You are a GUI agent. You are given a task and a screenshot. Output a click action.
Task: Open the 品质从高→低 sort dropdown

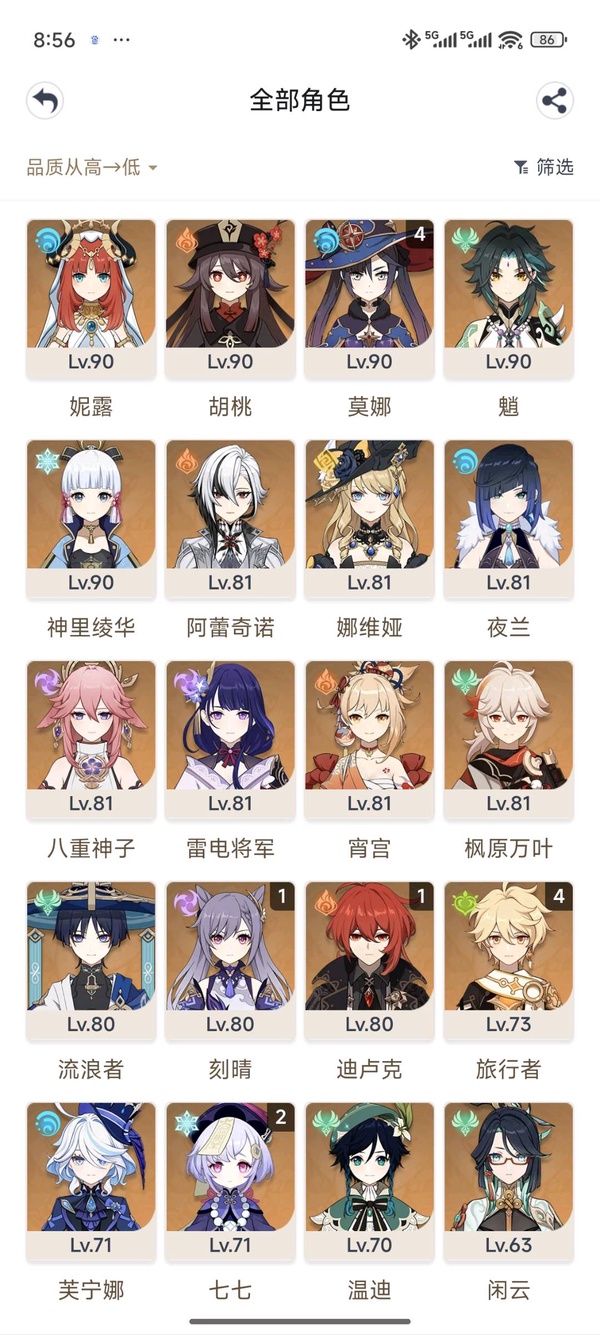pos(92,167)
